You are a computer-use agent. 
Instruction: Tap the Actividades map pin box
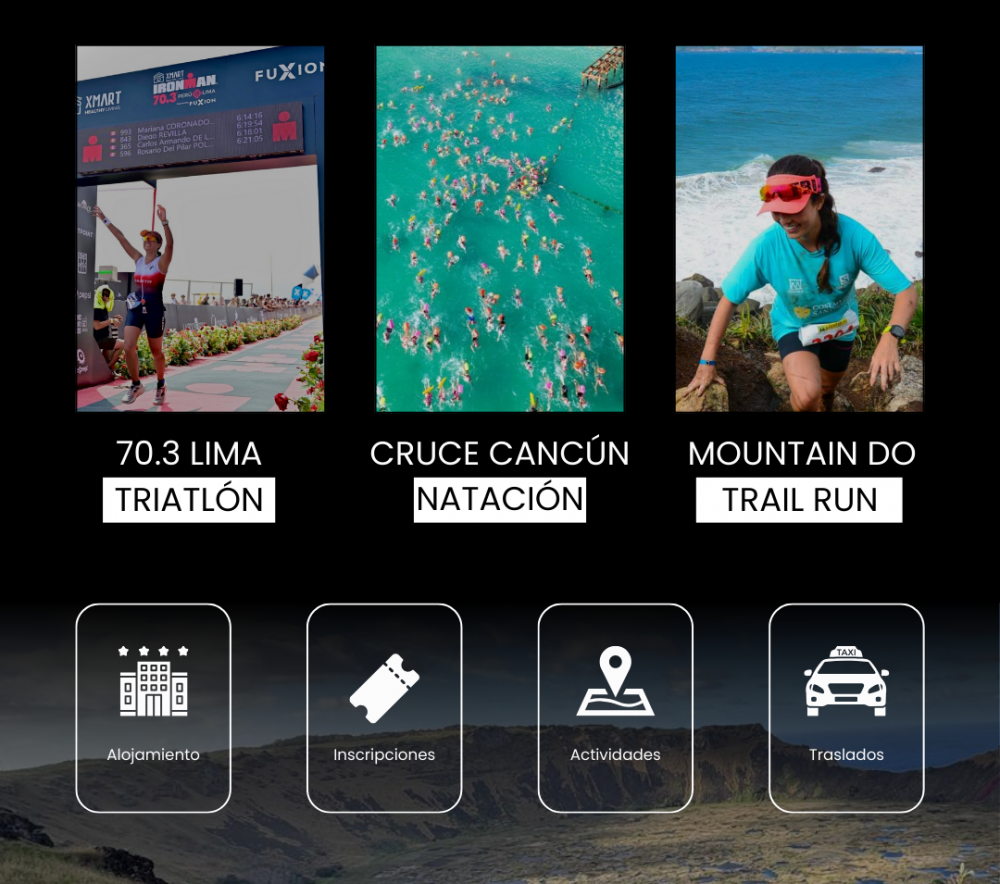tap(615, 707)
